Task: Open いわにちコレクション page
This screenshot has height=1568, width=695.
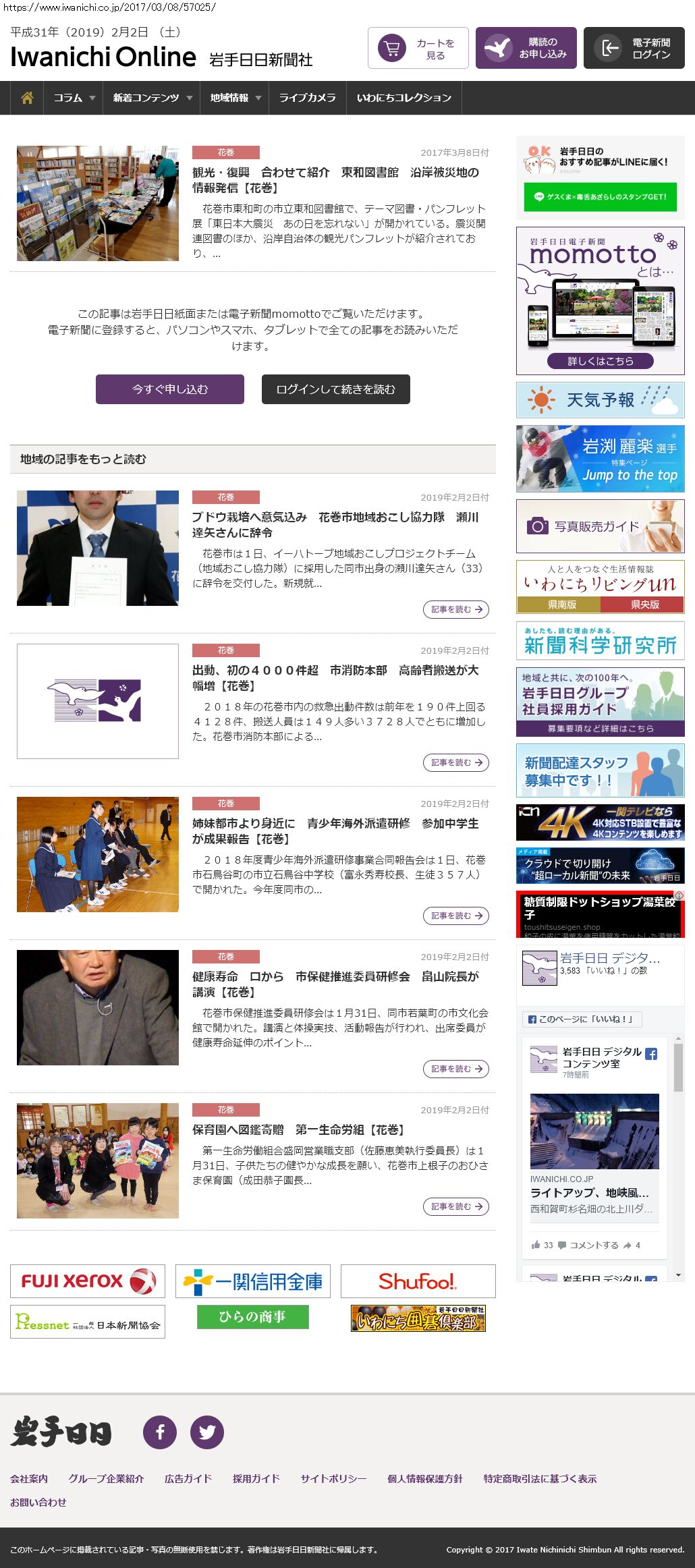Action: (404, 98)
